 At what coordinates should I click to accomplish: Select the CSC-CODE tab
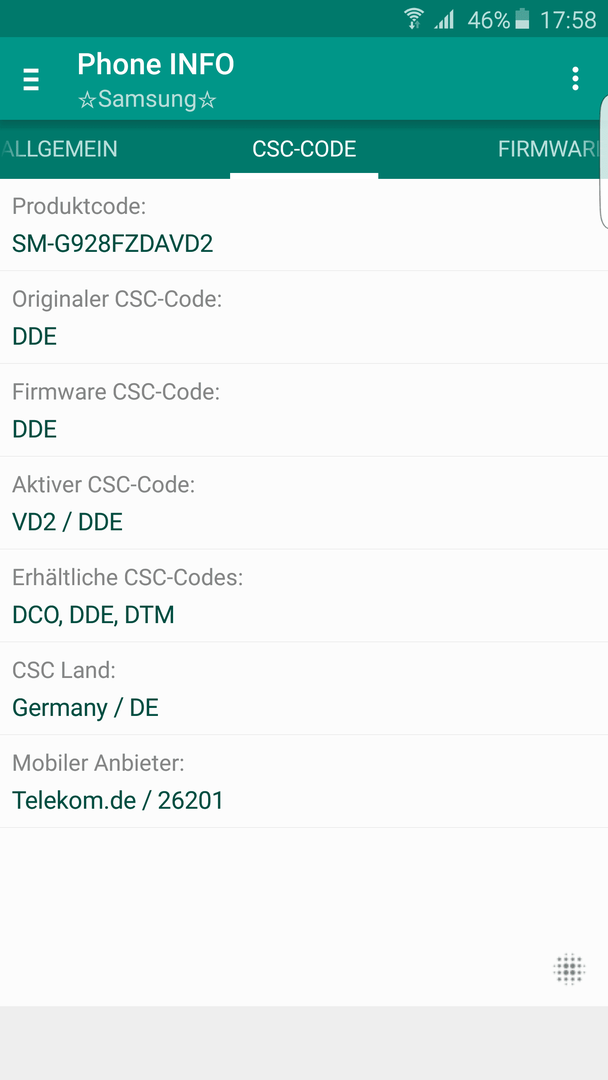point(304,149)
